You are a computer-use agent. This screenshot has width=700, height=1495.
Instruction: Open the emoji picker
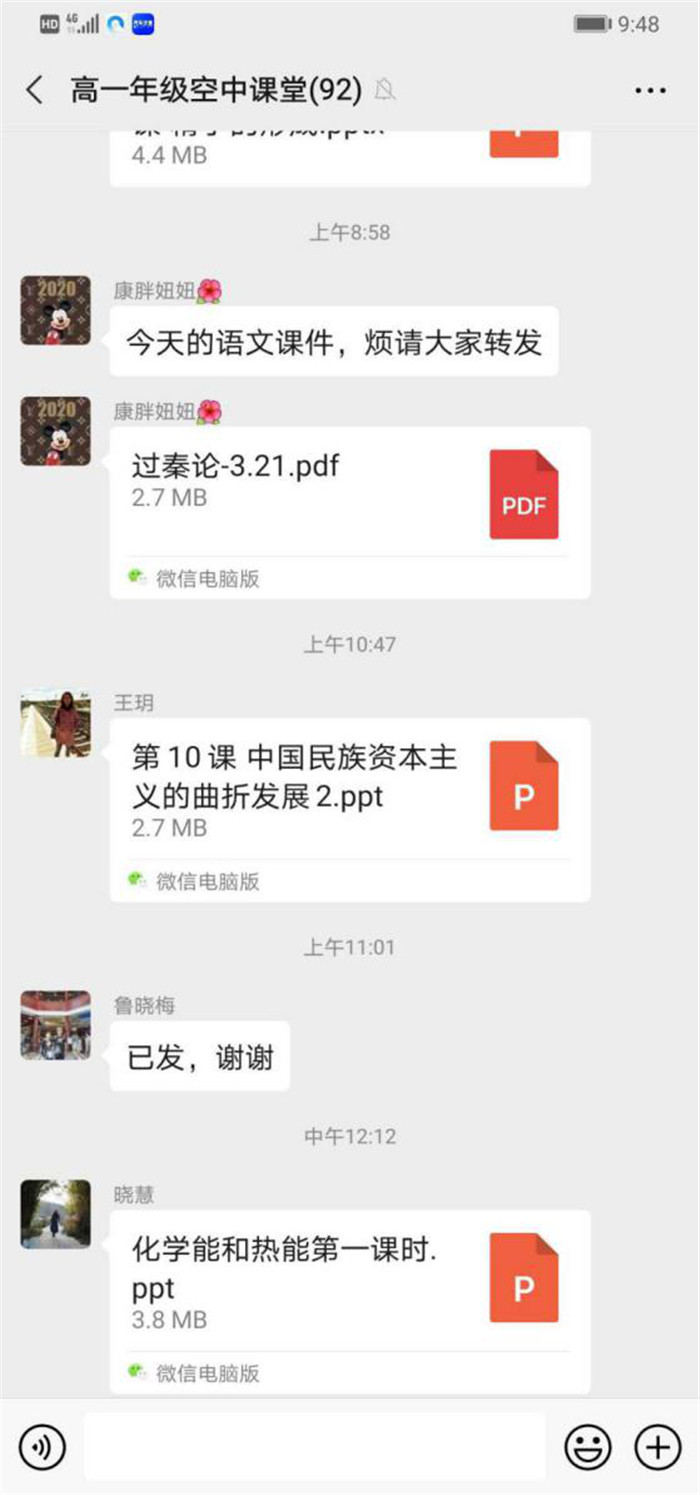tap(588, 1447)
